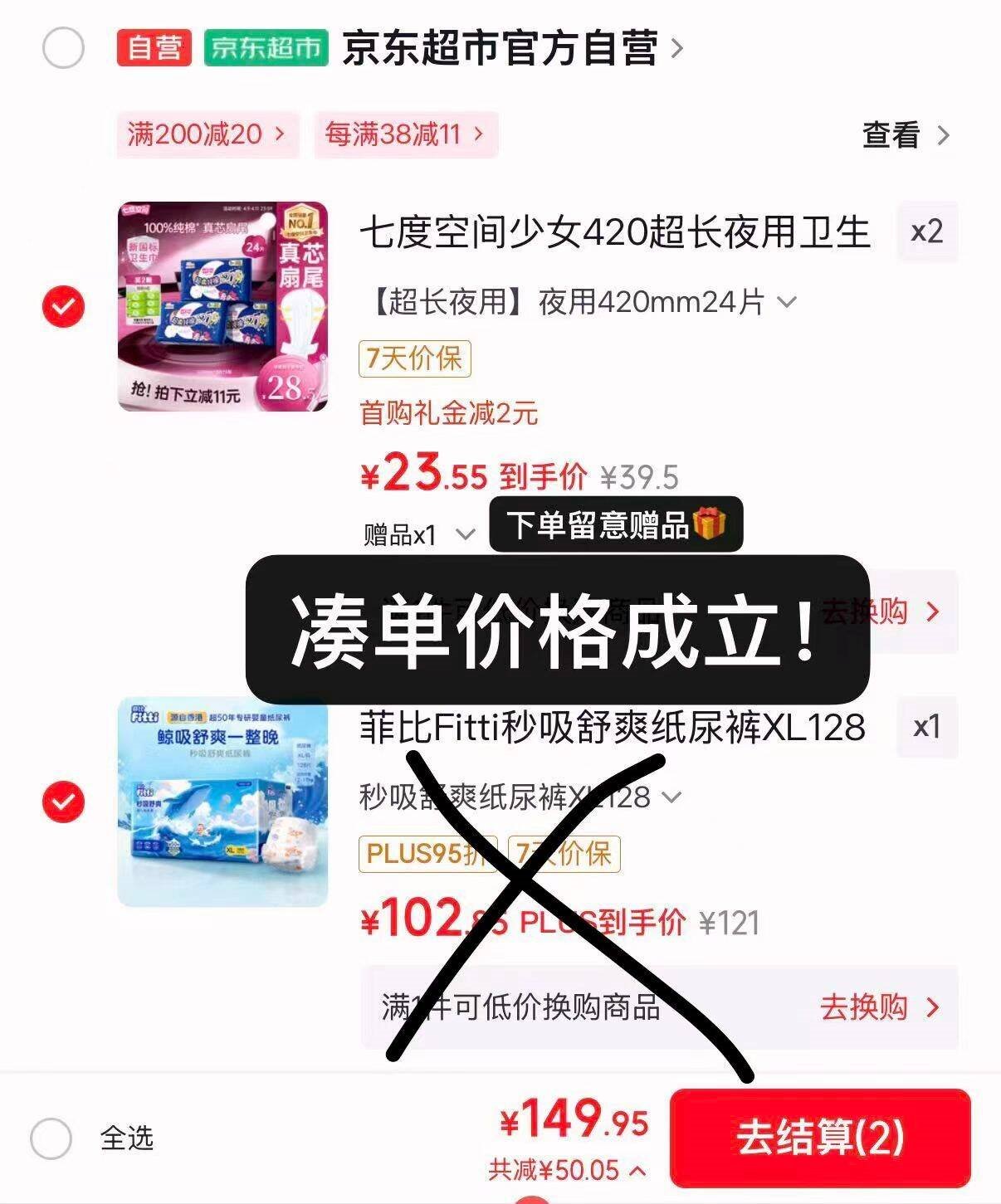The height and width of the screenshot is (1204, 1001).
Task: Tap 查看 to view promotions
Action: [x=906, y=134]
